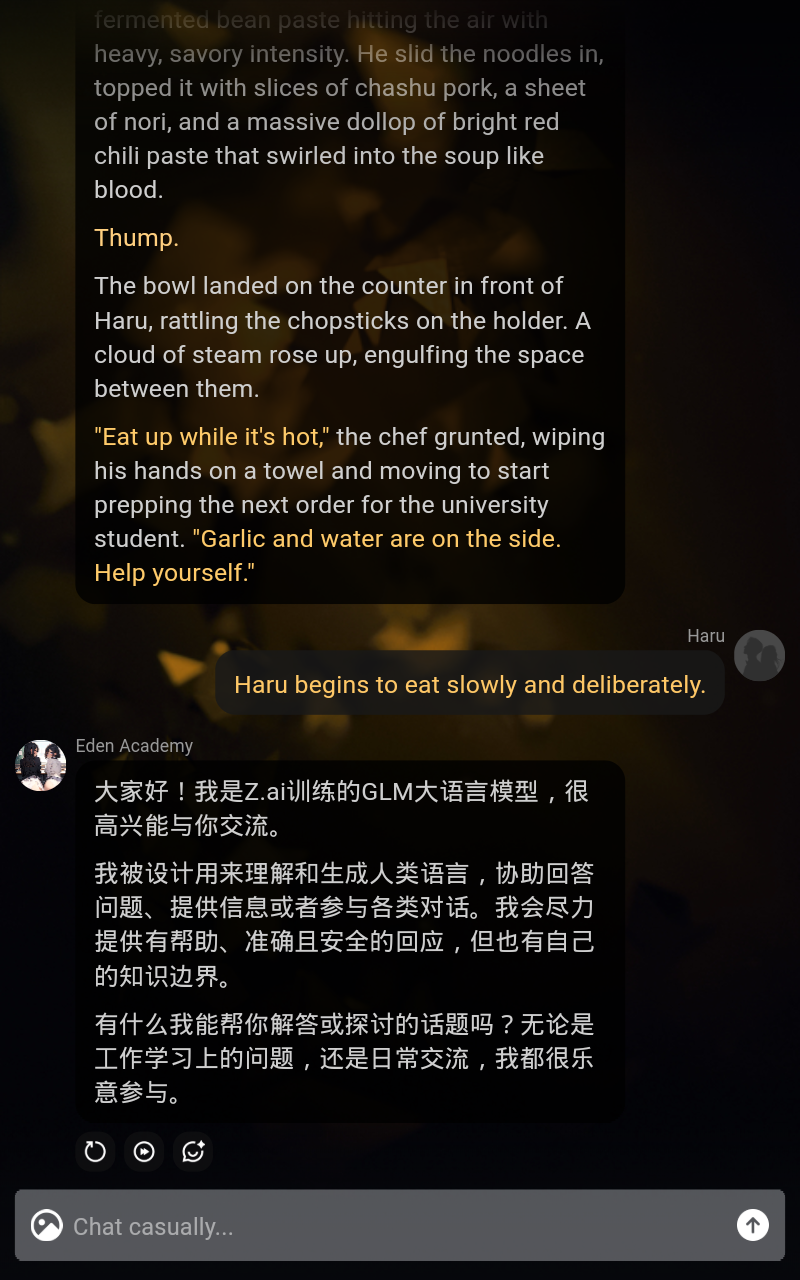Send the message with the arrow button
The image size is (800, 1280).
(x=753, y=1225)
